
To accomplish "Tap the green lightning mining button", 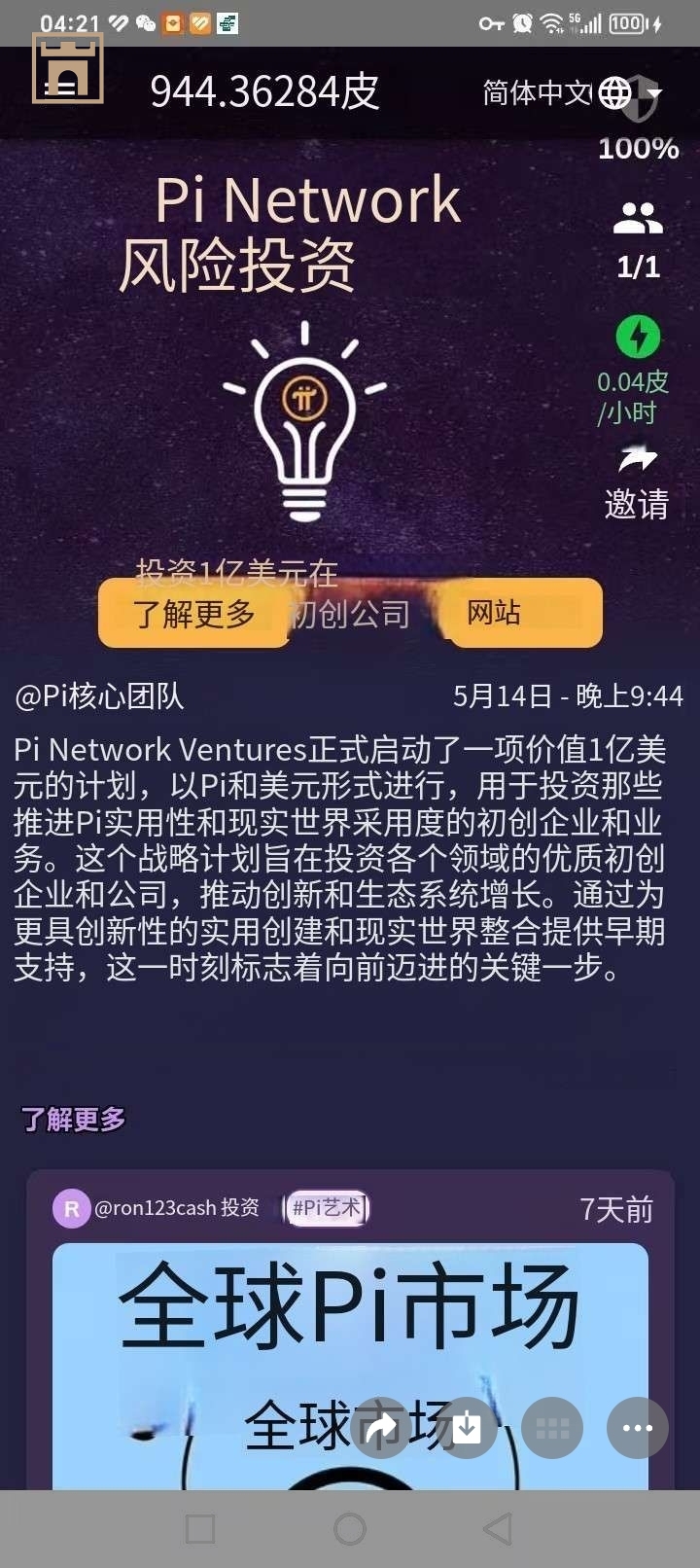I will [x=638, y=338].
